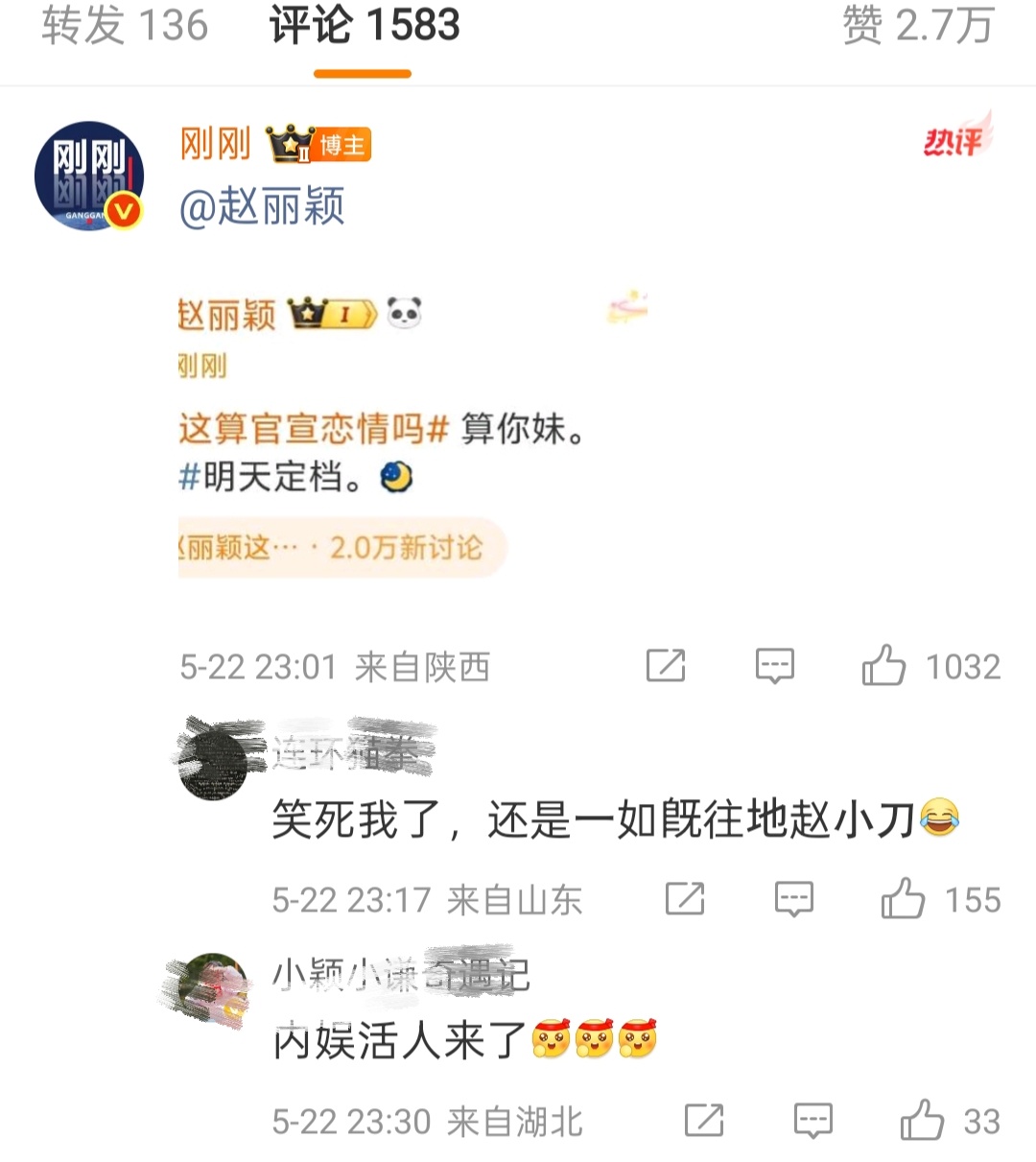Image resolution: width=1036 pixels, height=1162 pixels.
Task: Tap the thumbs-up showing 33
Action: point(925,1120)
